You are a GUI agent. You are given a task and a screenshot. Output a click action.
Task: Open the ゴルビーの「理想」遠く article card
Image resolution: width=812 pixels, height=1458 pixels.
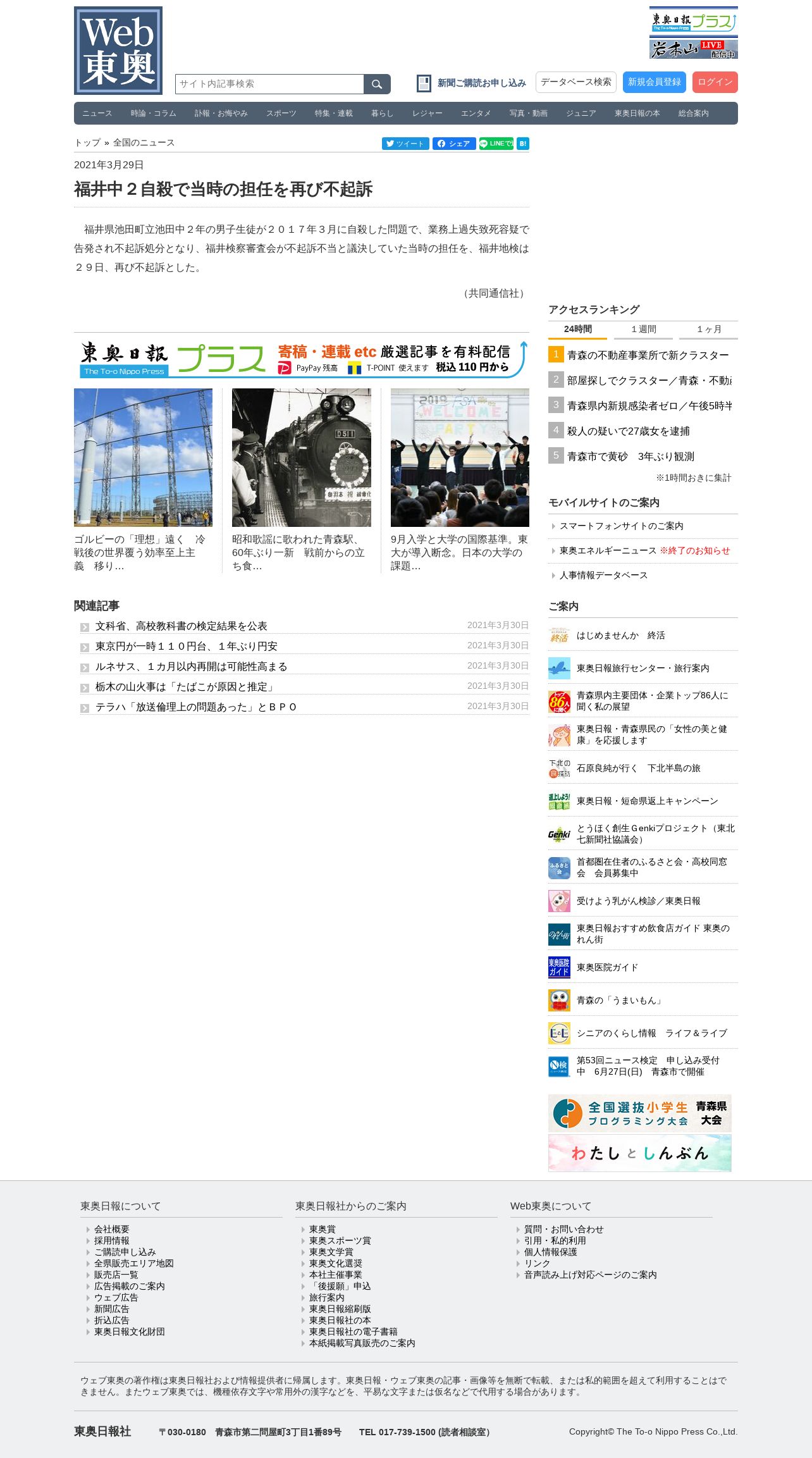[143, 481]
